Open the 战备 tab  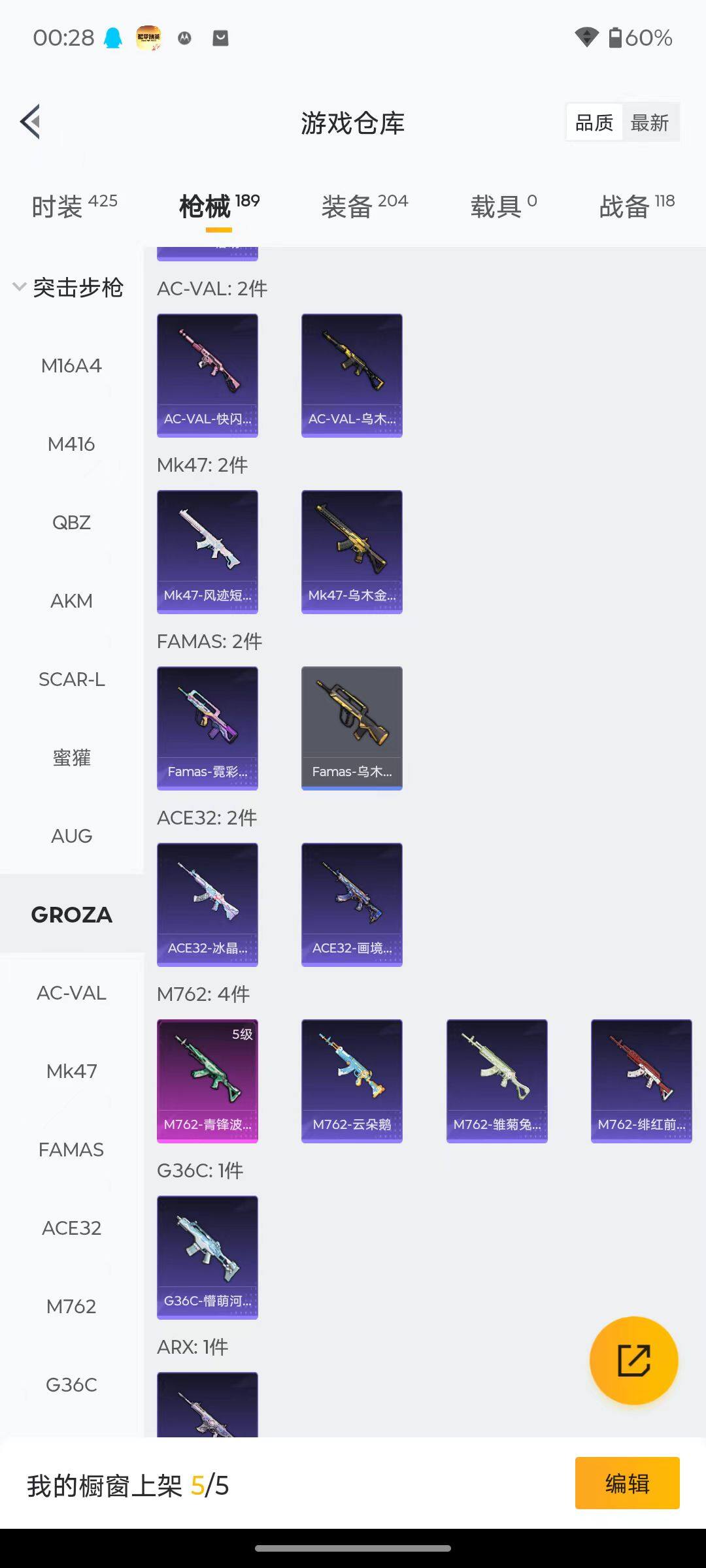(637, 206)
